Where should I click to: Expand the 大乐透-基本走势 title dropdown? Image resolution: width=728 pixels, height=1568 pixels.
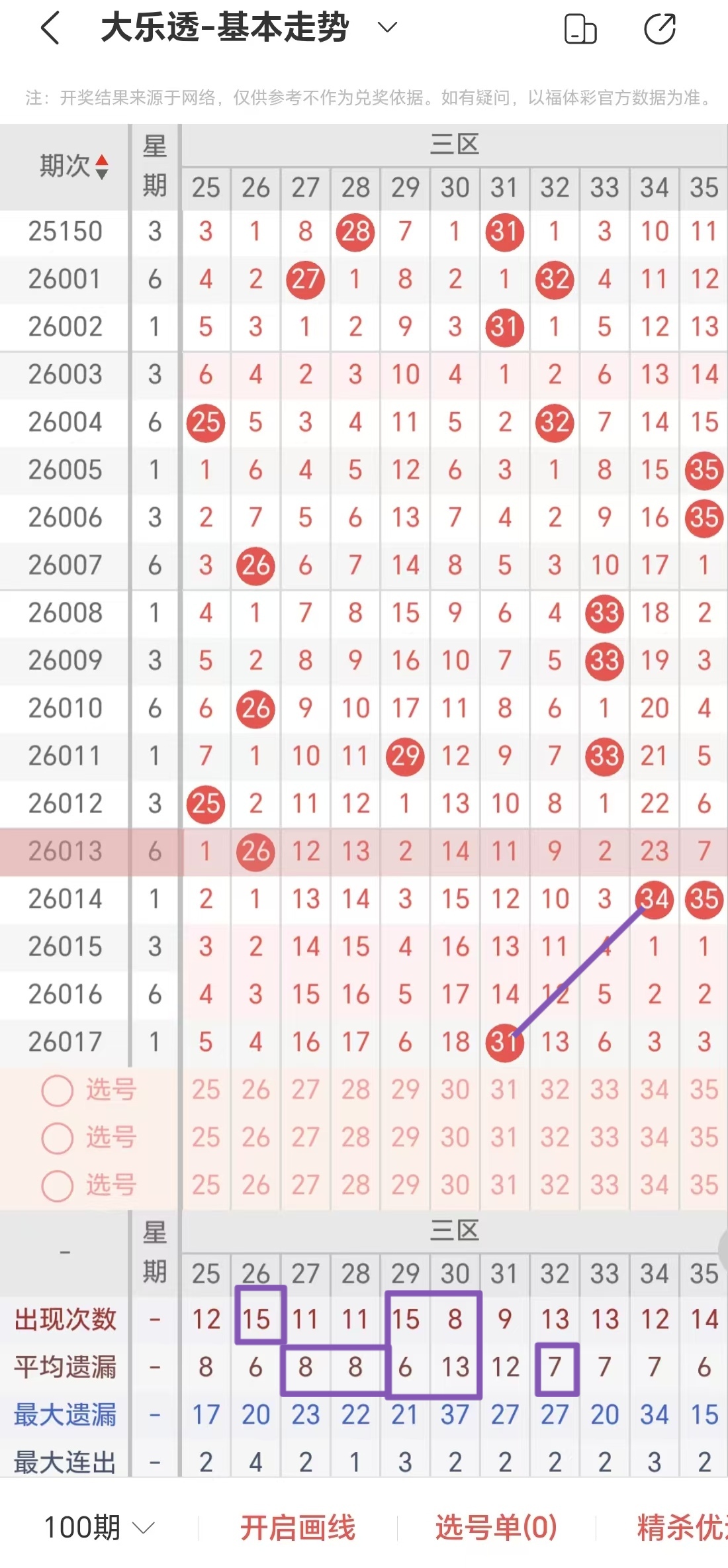[387, 28]
